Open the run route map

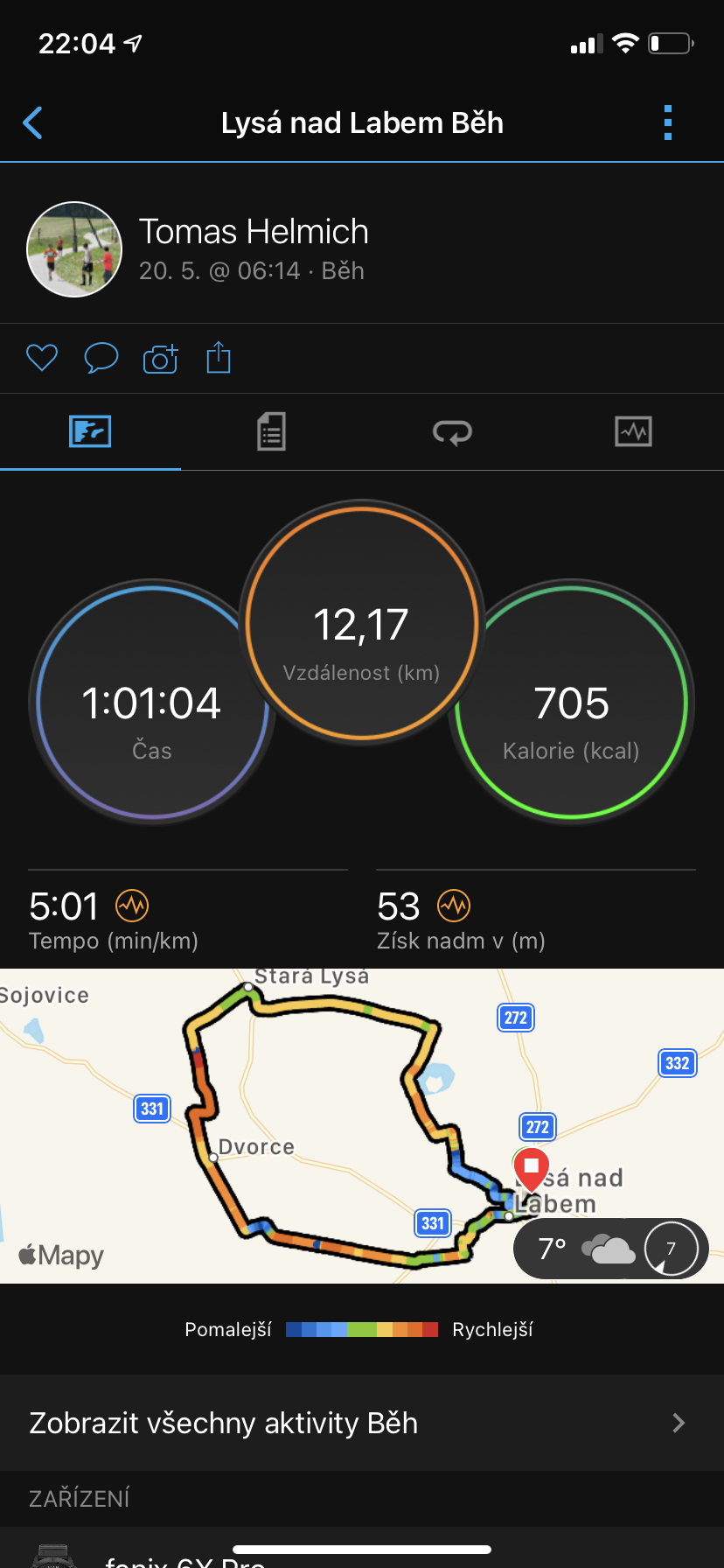click(362, 1125)
